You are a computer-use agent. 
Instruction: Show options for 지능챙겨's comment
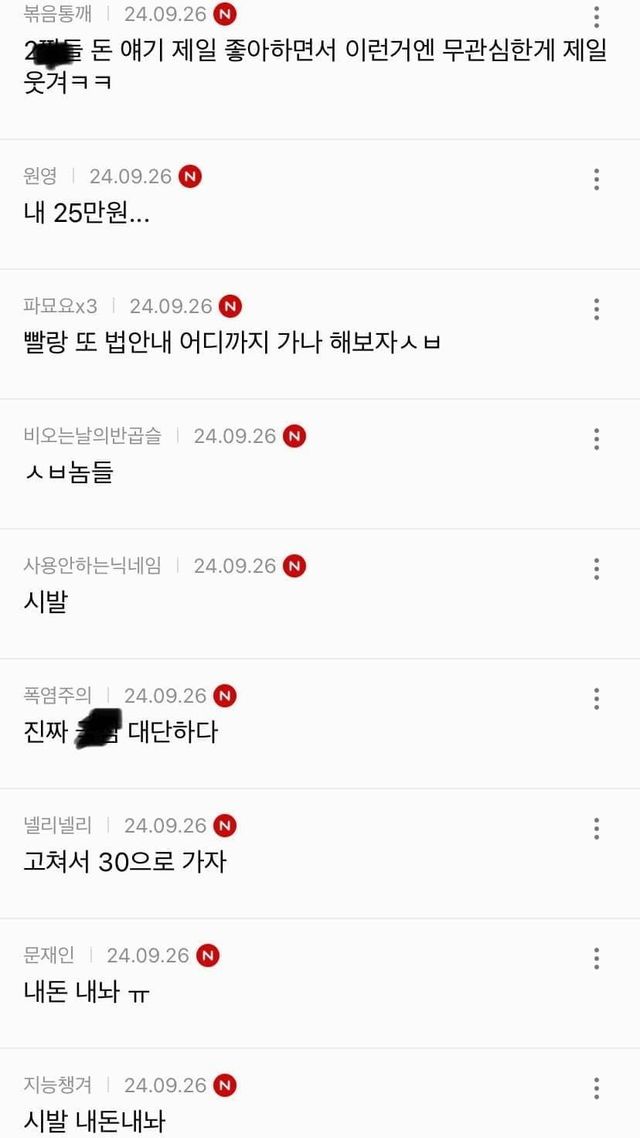[596, 1088]
